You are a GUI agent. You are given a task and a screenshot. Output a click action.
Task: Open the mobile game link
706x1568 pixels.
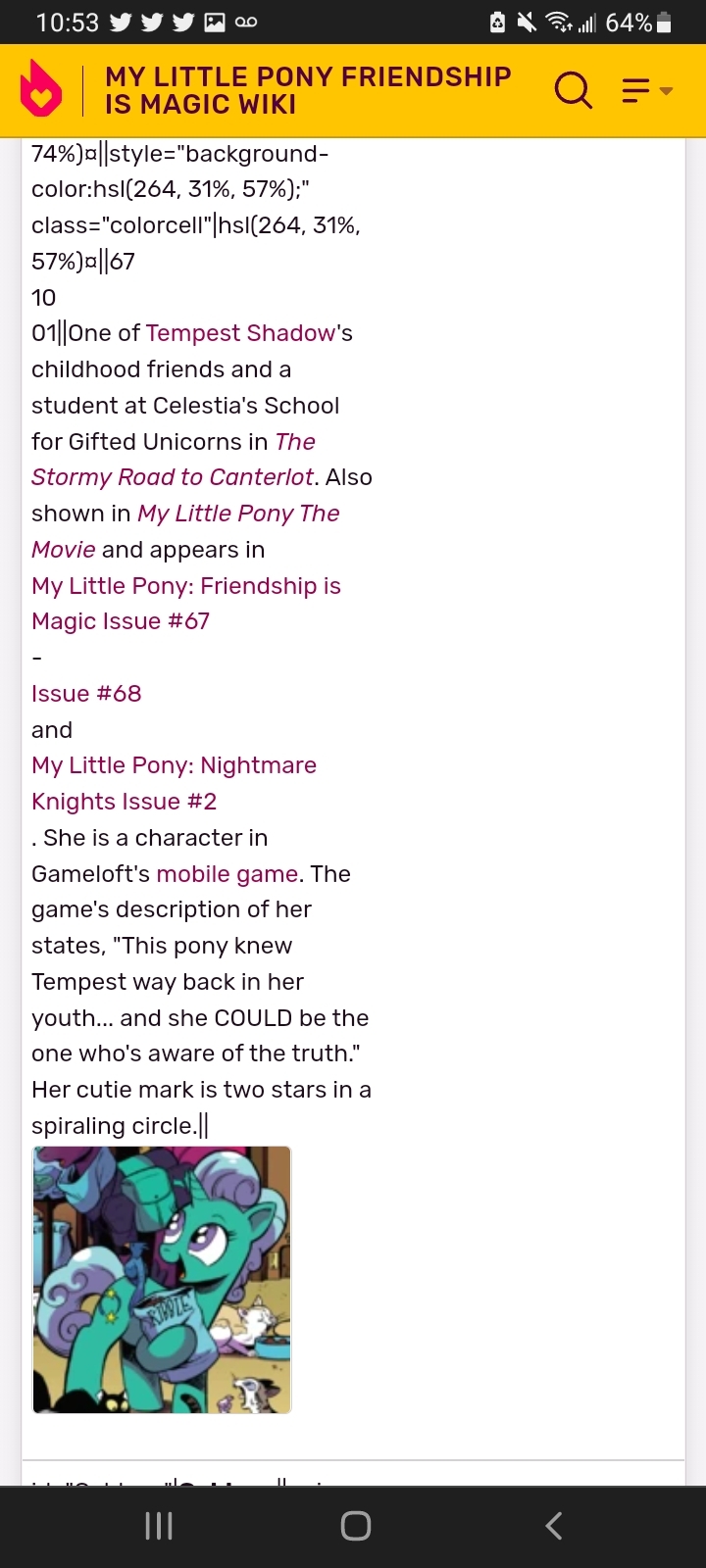pos(227,874)
